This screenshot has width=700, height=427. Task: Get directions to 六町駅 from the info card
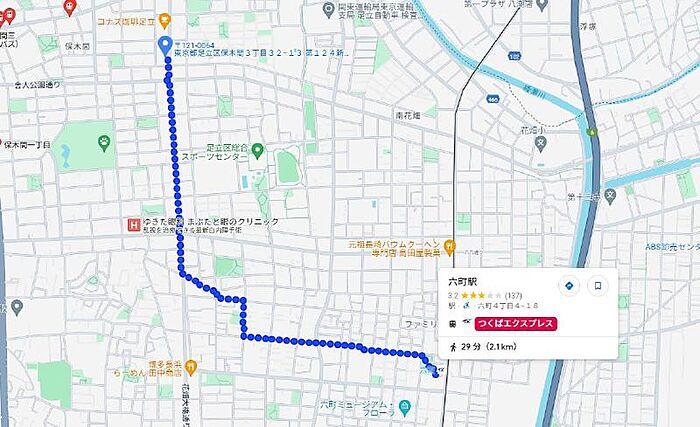pyautogui.click(x=568, y=285)
